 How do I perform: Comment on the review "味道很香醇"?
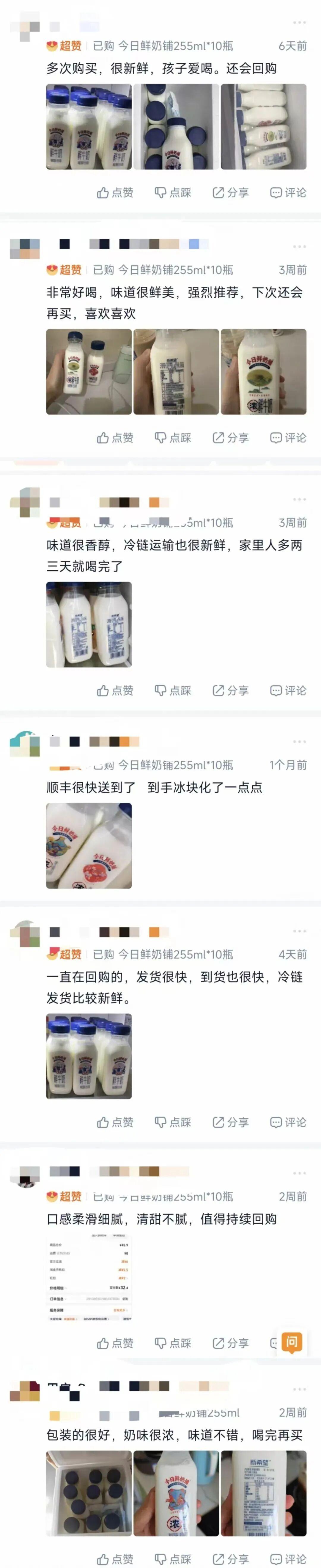pyautogui.click(x=288, y=690)
